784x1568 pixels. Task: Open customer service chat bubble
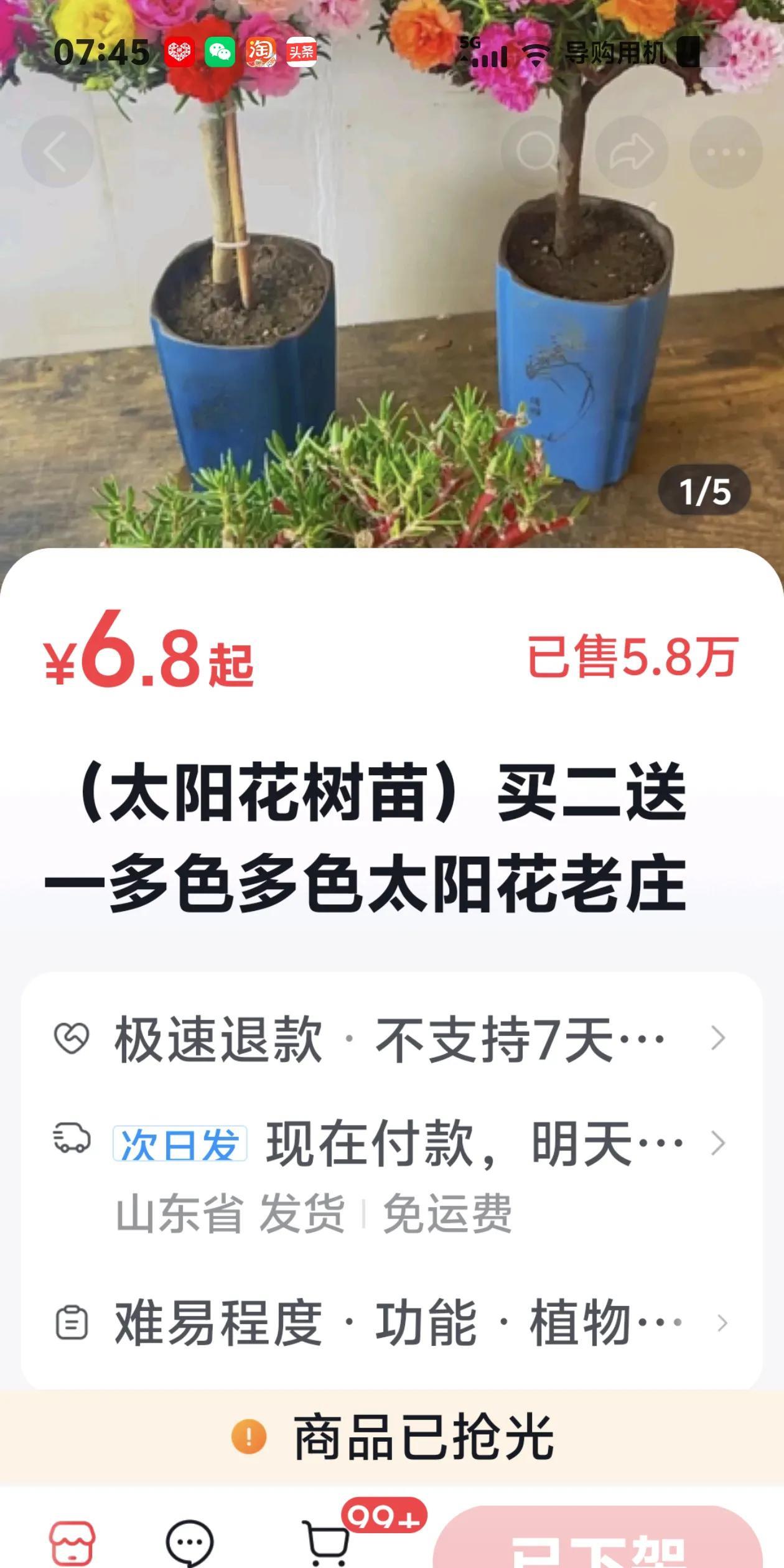(x=190, y=1543)
